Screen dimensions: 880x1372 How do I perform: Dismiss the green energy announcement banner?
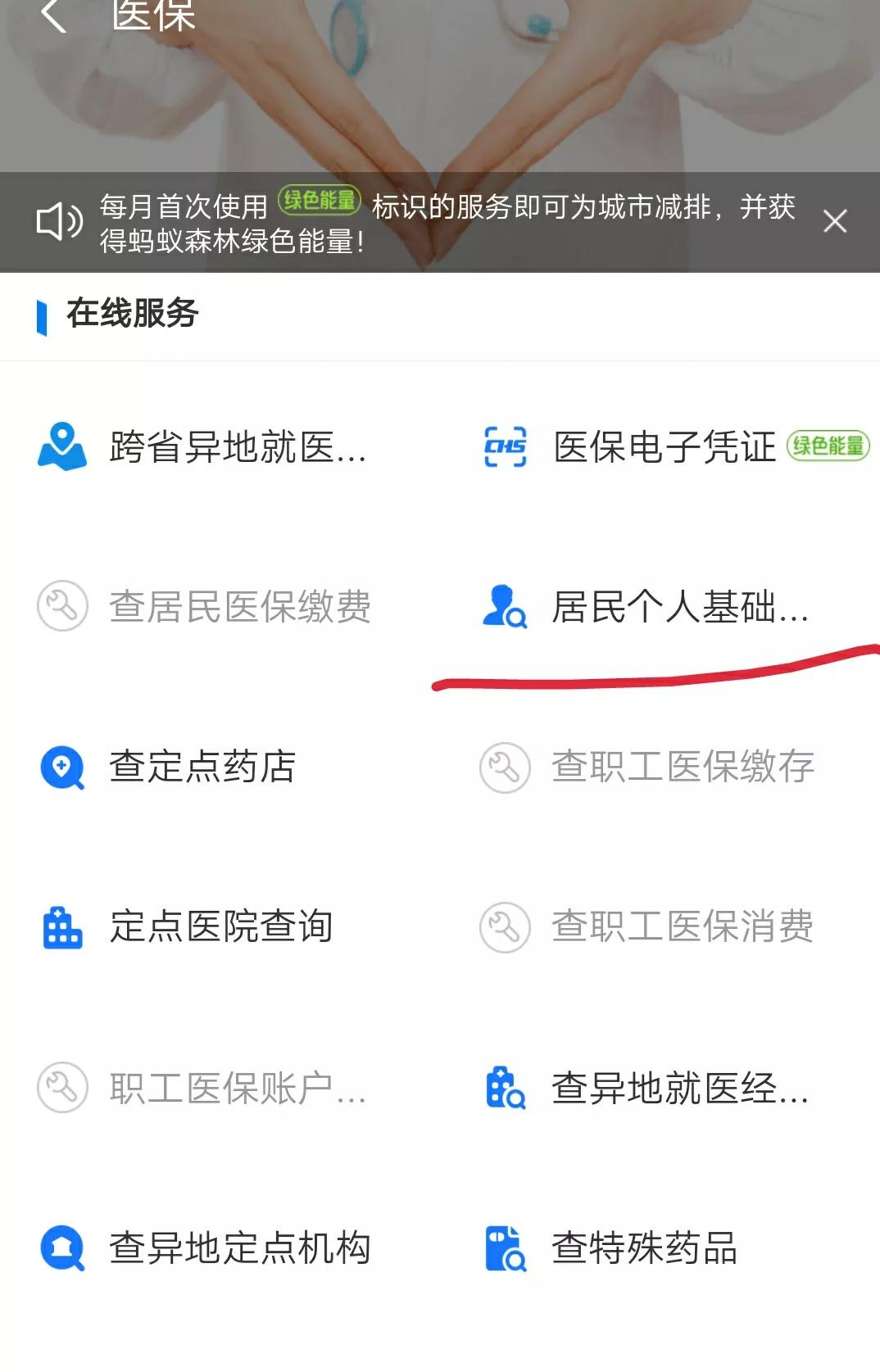pyautogui.click(x=835, y=221)
